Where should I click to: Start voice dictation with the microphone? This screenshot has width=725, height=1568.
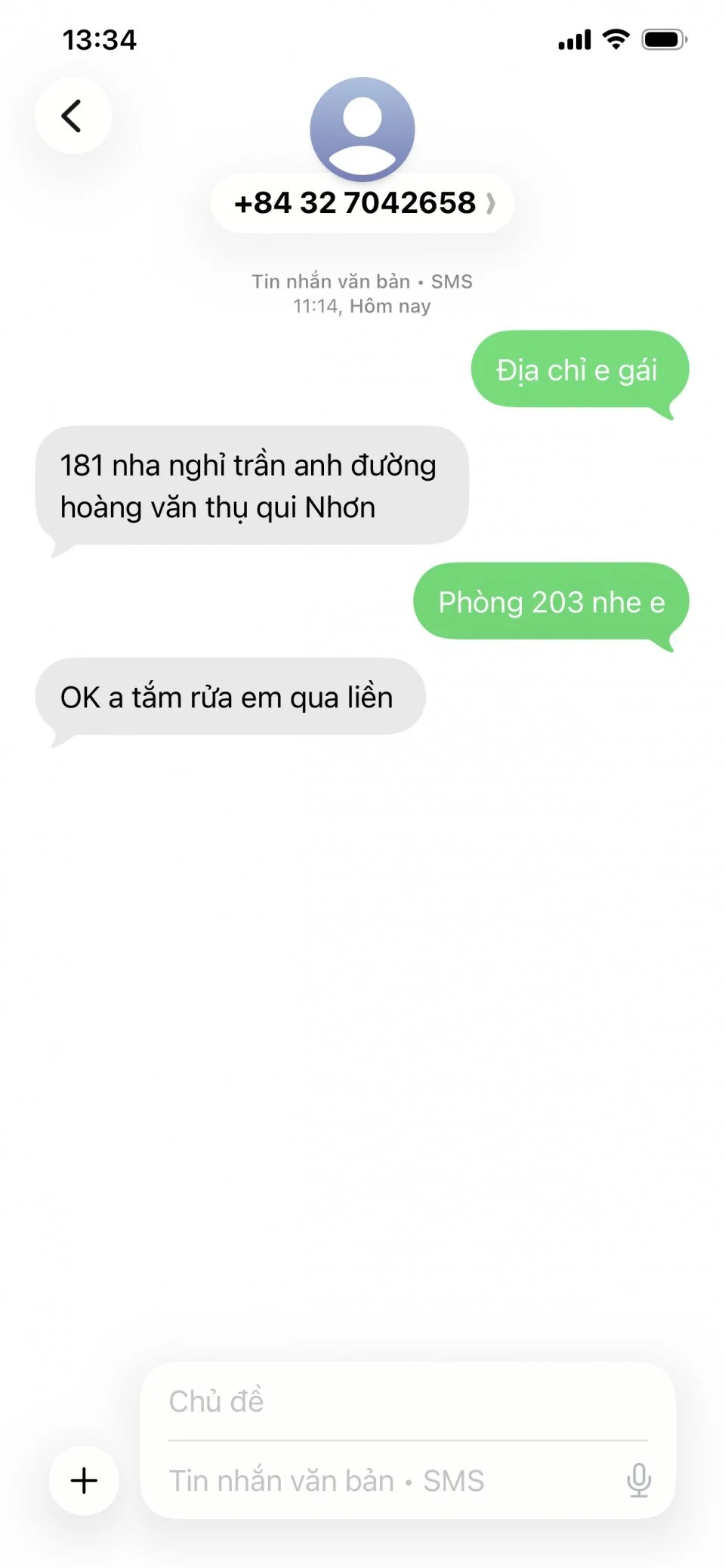tap(639, 1480)
